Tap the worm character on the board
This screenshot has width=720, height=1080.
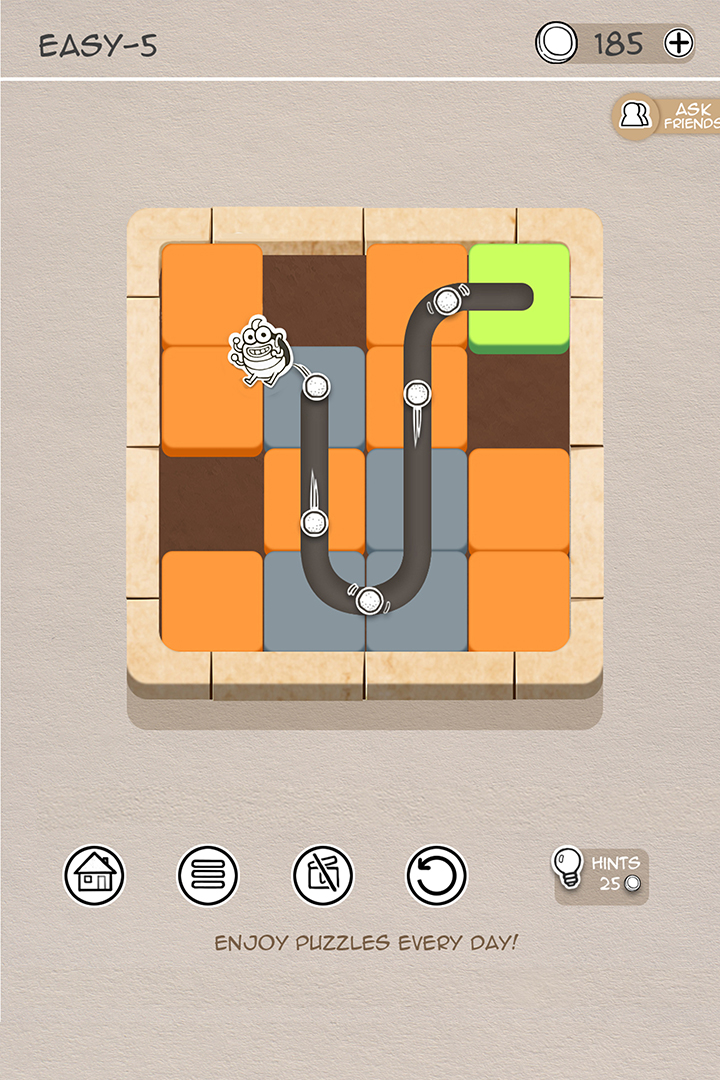(x=264, y=352)
